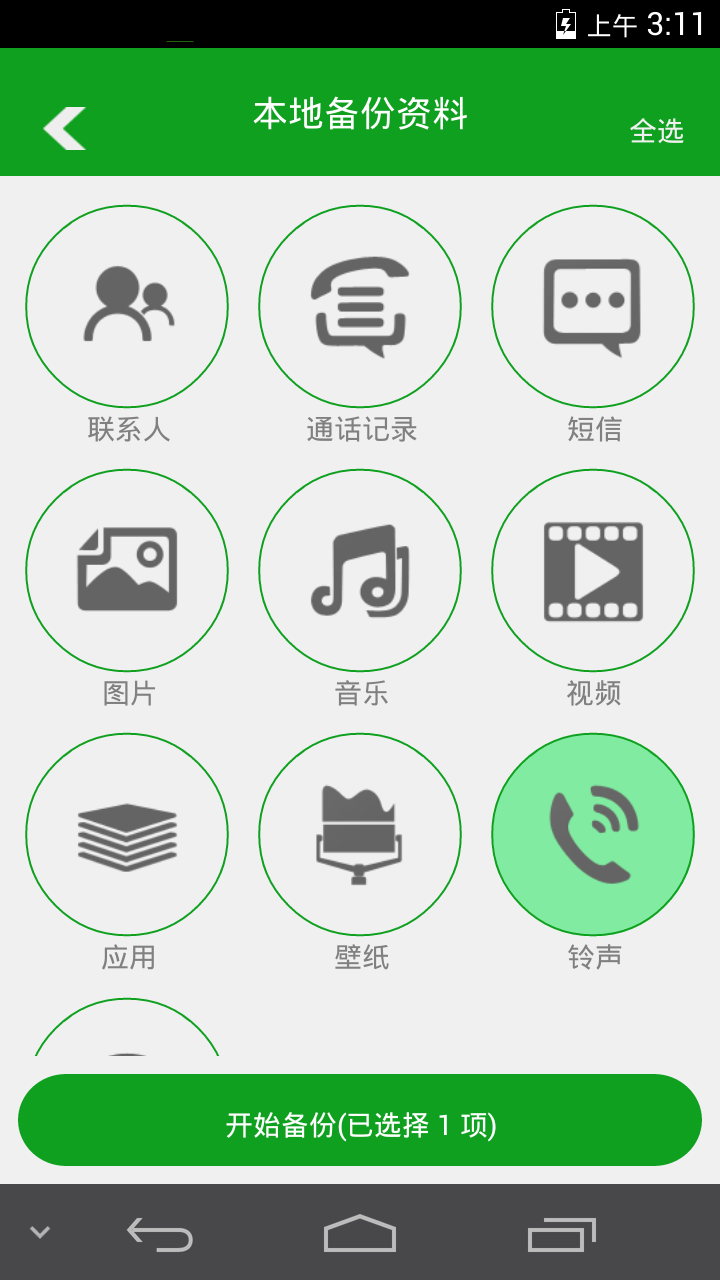Deselect the highlighted 铃声 ringtone item

click(x=592, y=834)
